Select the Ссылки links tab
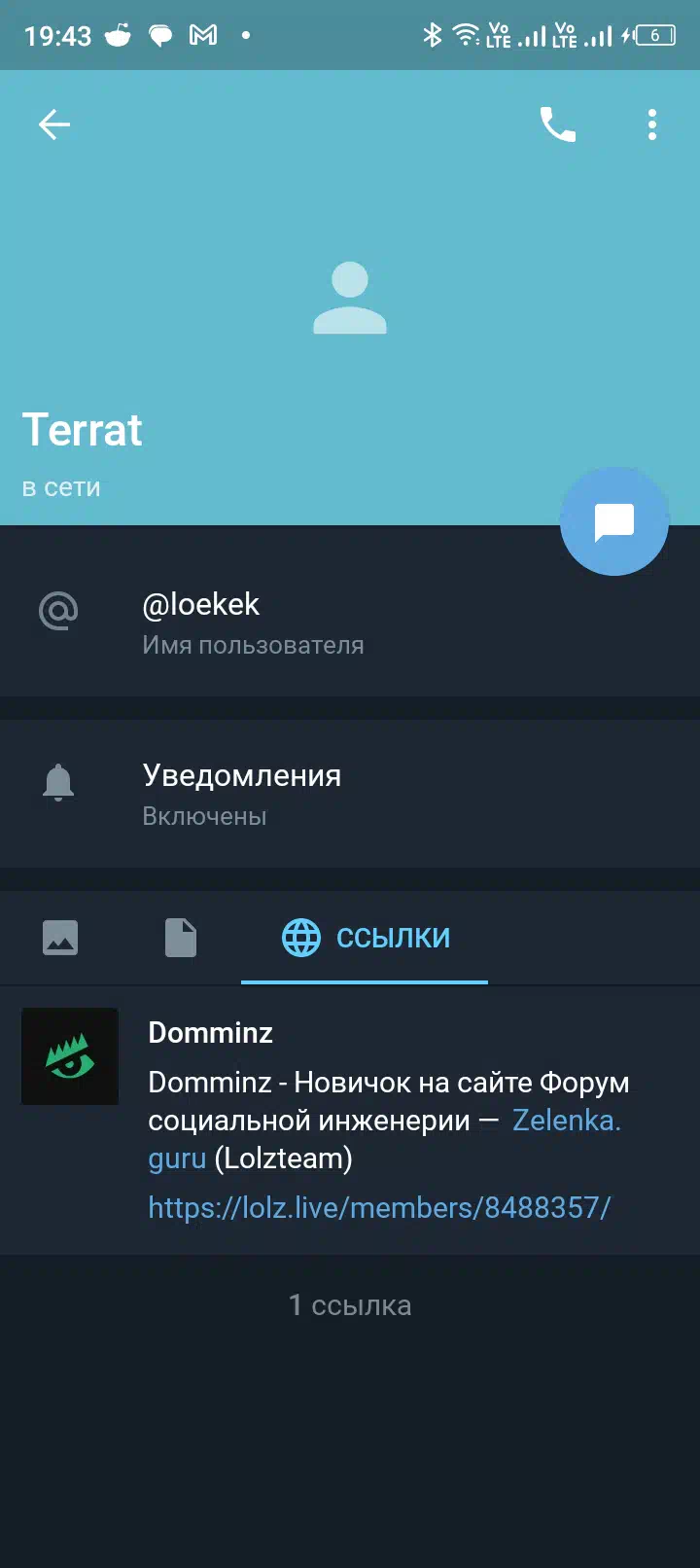The height and width of the screenshot is (1568, 700). click(x=365, y=938)
